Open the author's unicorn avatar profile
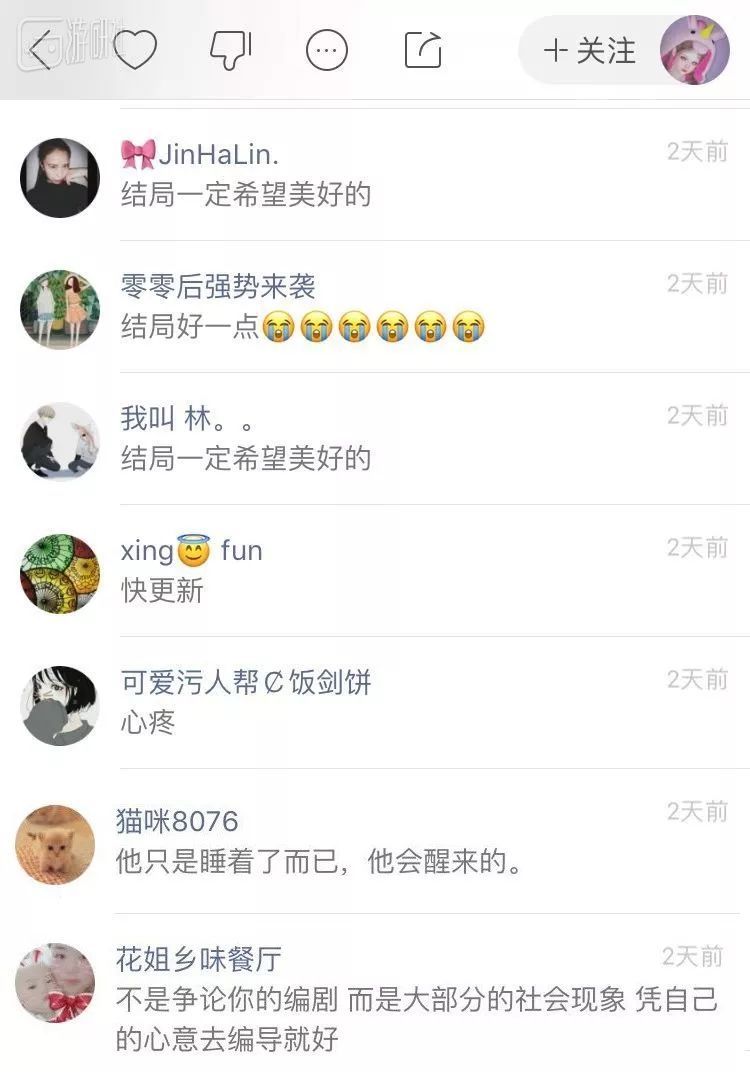 695,50
